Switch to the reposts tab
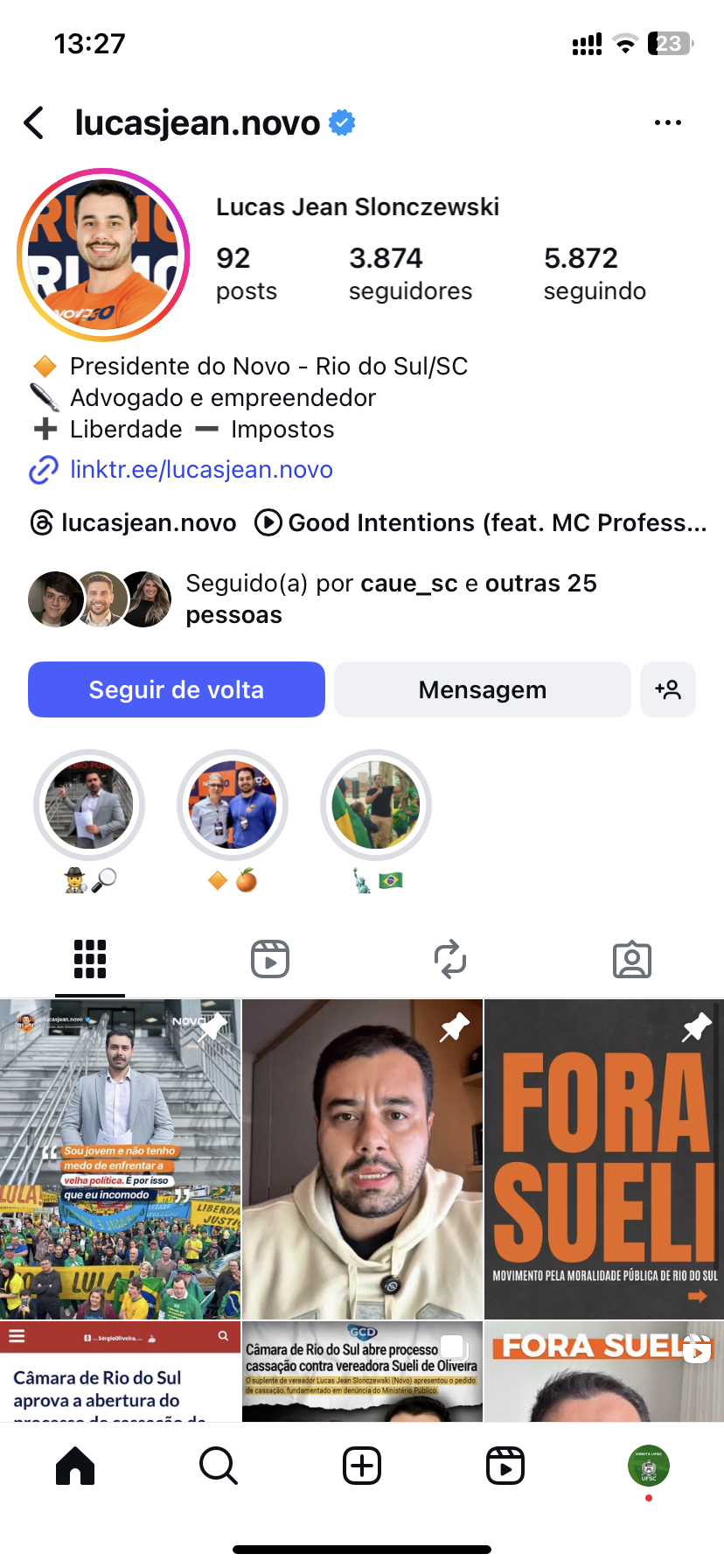The height and width of the screenshot is (1568, 724). 450,960
